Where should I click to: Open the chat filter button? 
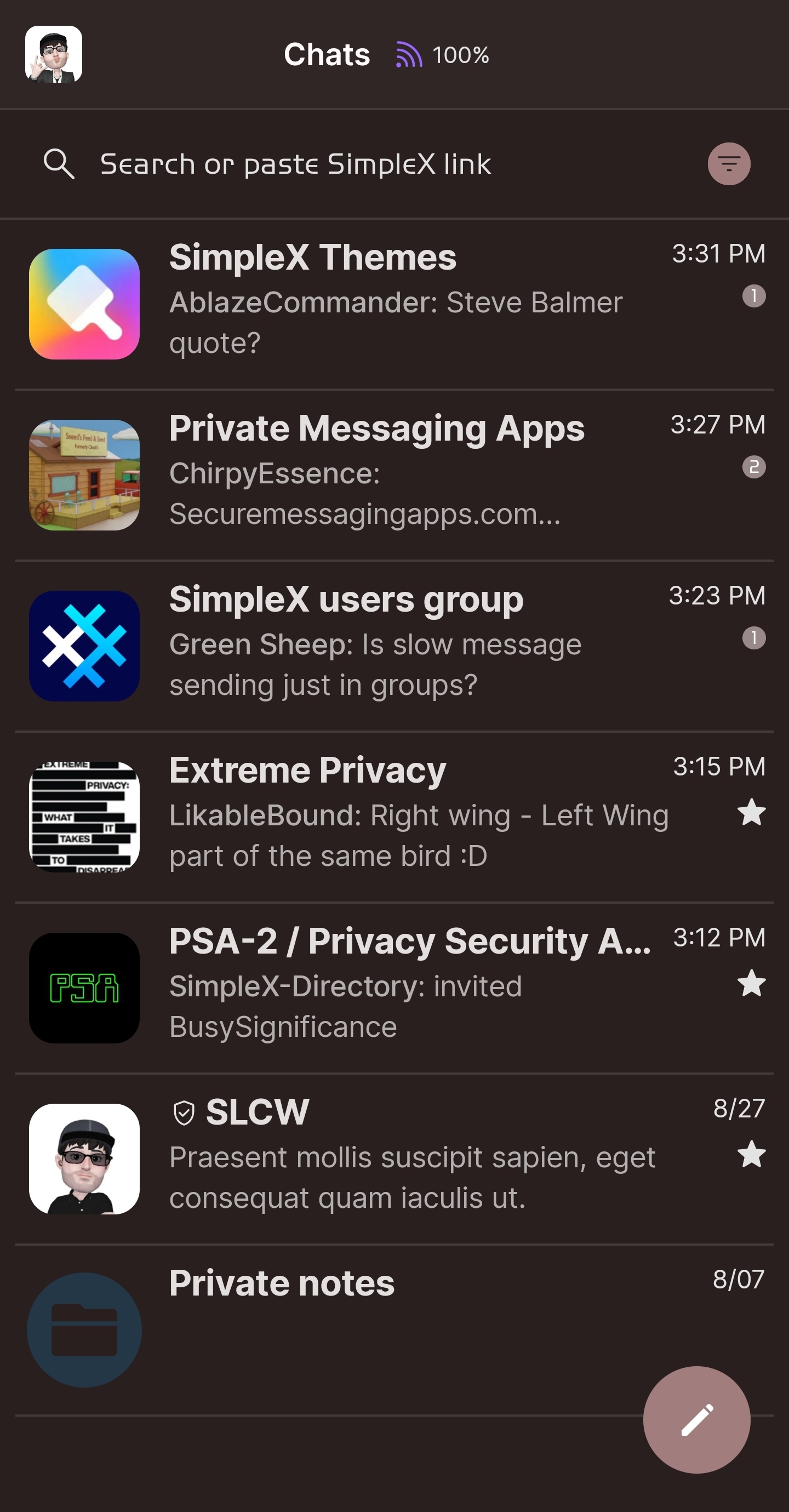pos(729,164)
